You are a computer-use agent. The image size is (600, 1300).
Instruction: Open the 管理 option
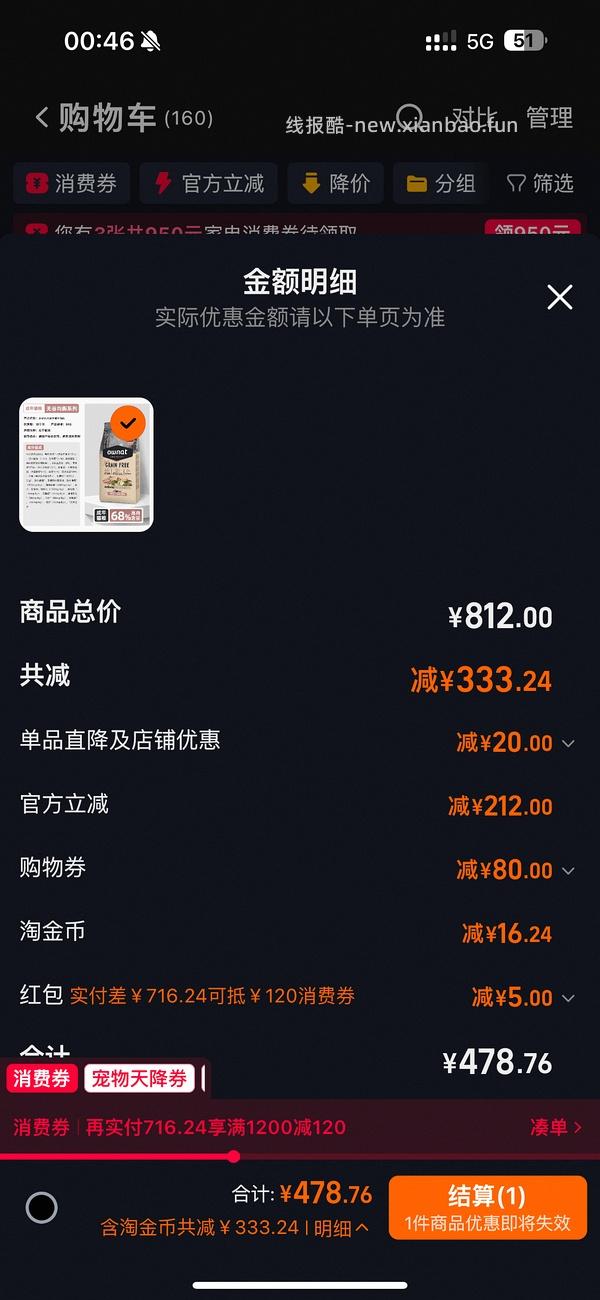tap(549, 118)
